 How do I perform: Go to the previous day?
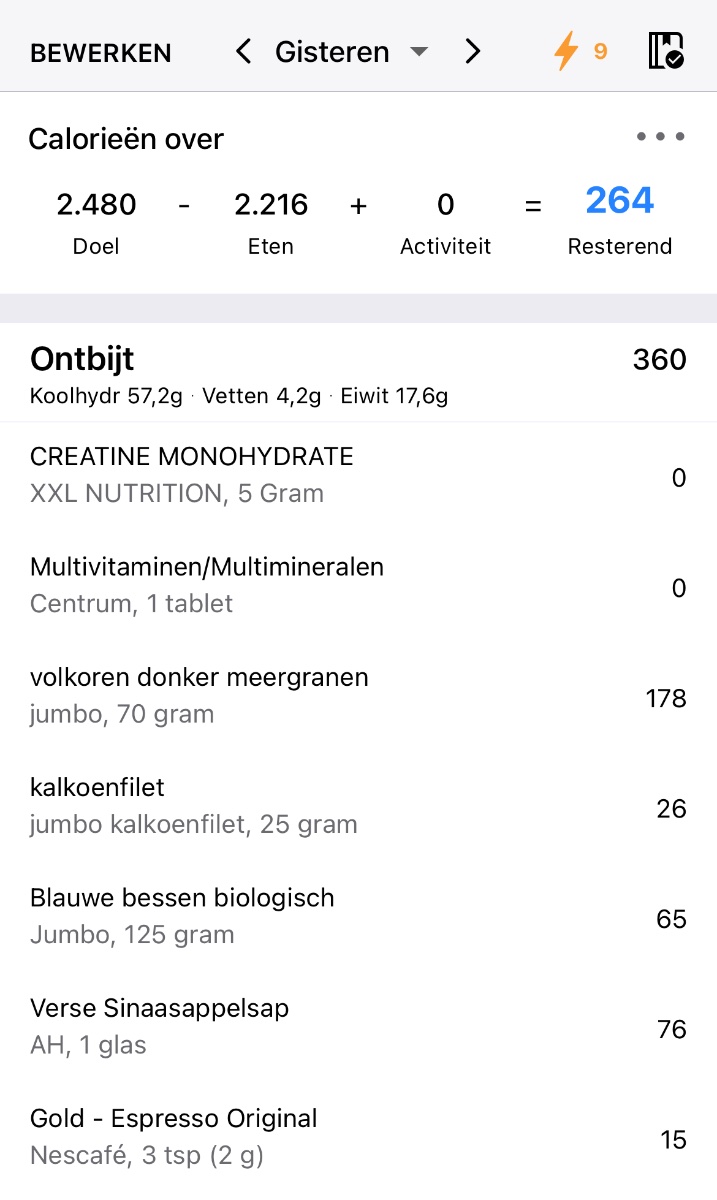tap(243, 52)
